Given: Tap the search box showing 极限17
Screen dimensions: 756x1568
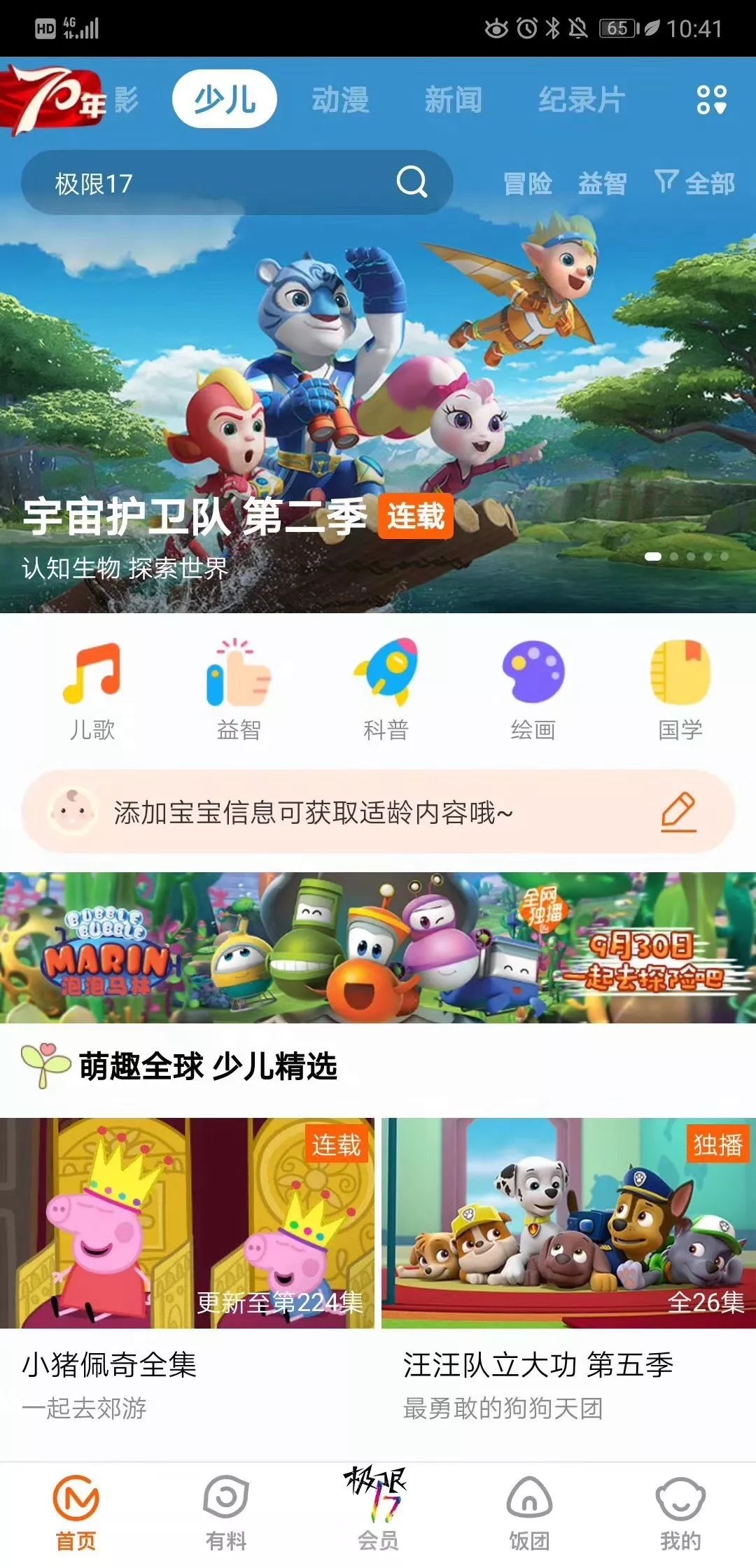Looking at the screenshot, I should coord(237,183).
